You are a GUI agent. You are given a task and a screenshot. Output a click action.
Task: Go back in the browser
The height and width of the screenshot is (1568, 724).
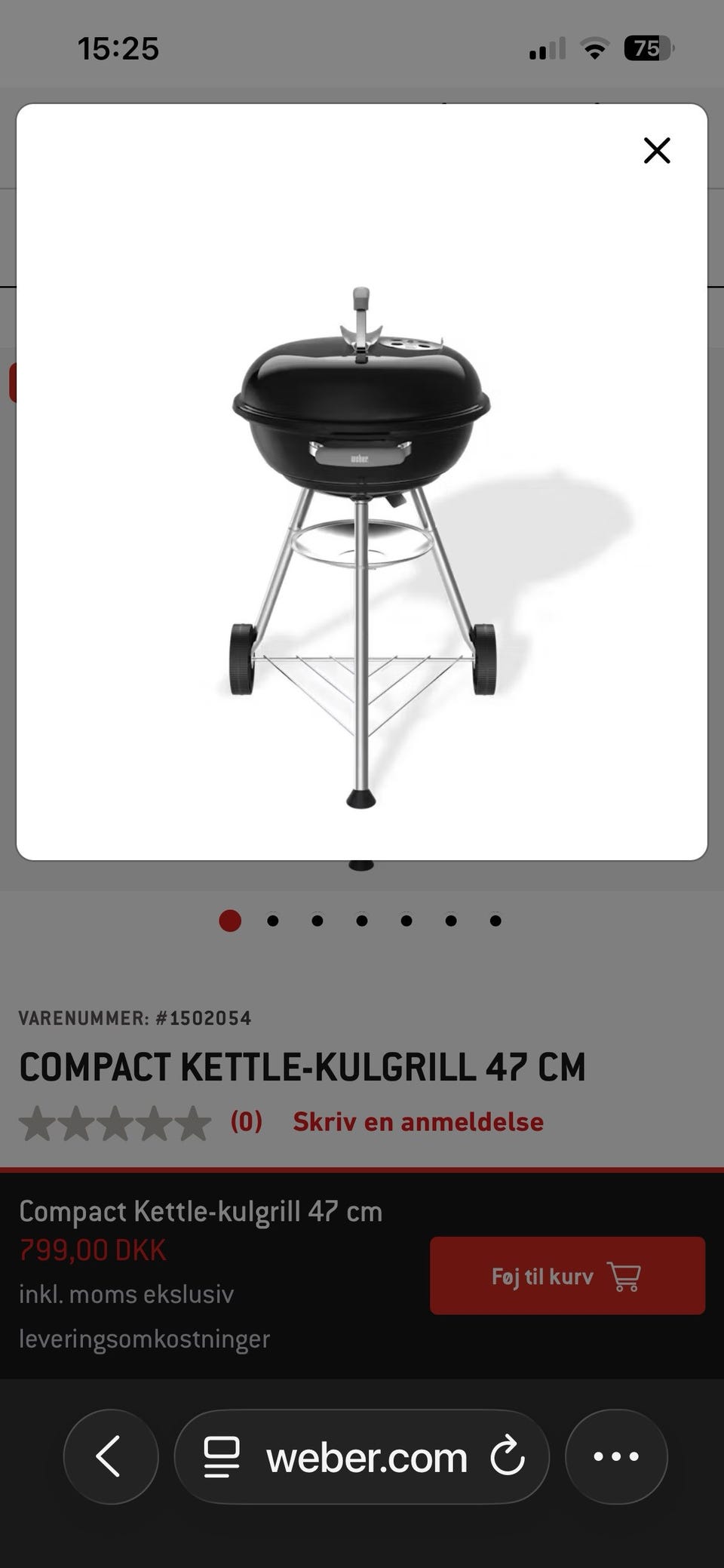pyautogui.click(x=110, y=1456)
